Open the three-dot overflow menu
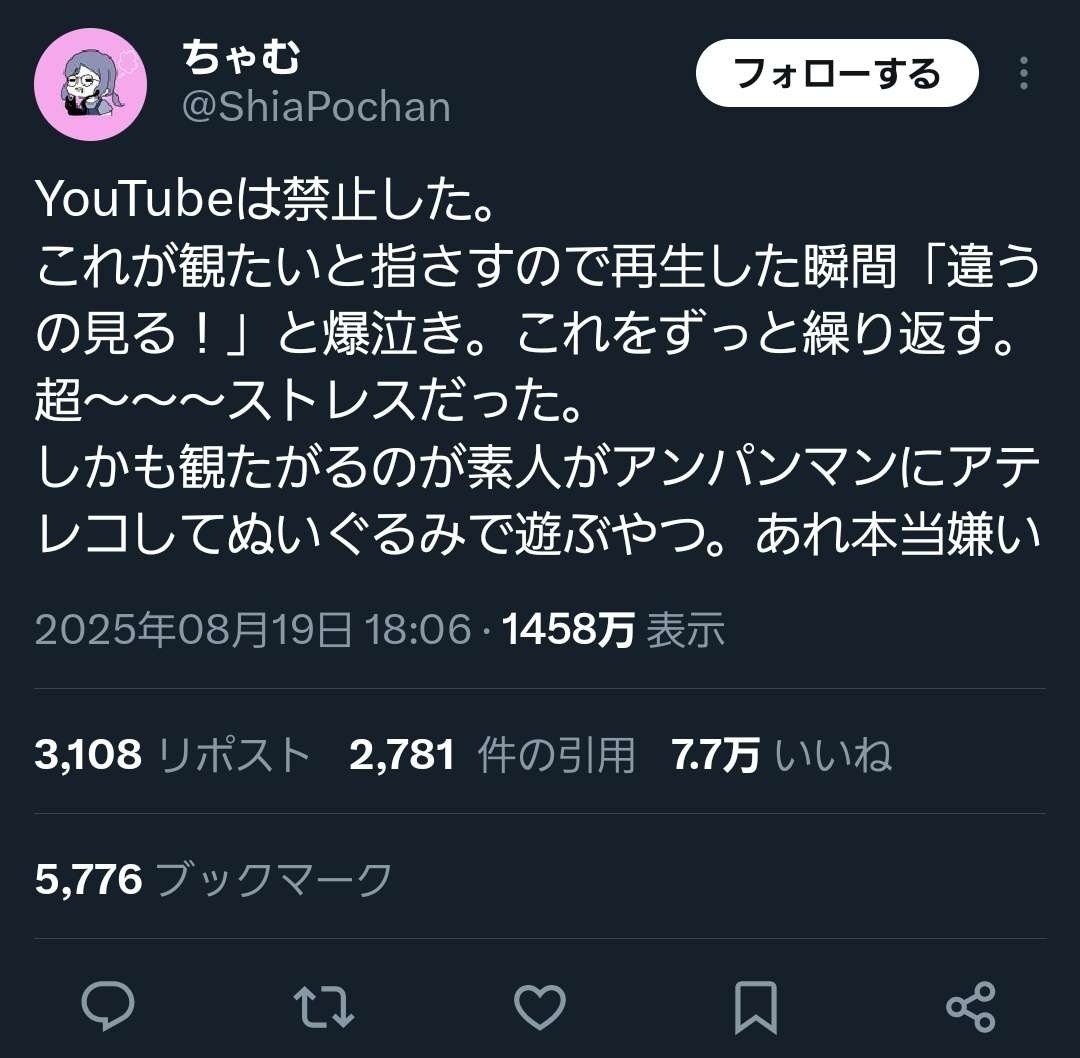1080x1058 pixels. pyautogui.click(x=1023, y=74)
